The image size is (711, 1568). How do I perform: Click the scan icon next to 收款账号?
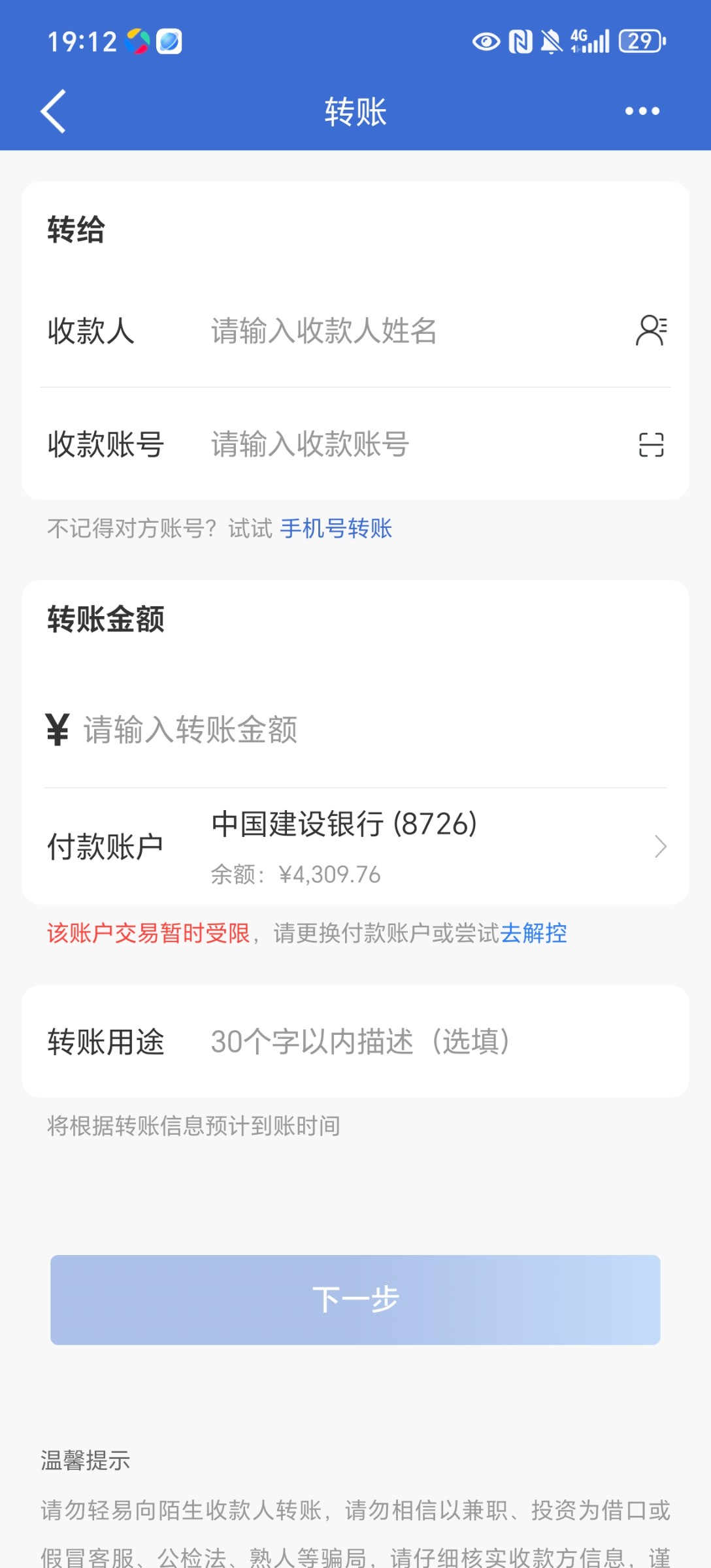[x=652, y=445]
